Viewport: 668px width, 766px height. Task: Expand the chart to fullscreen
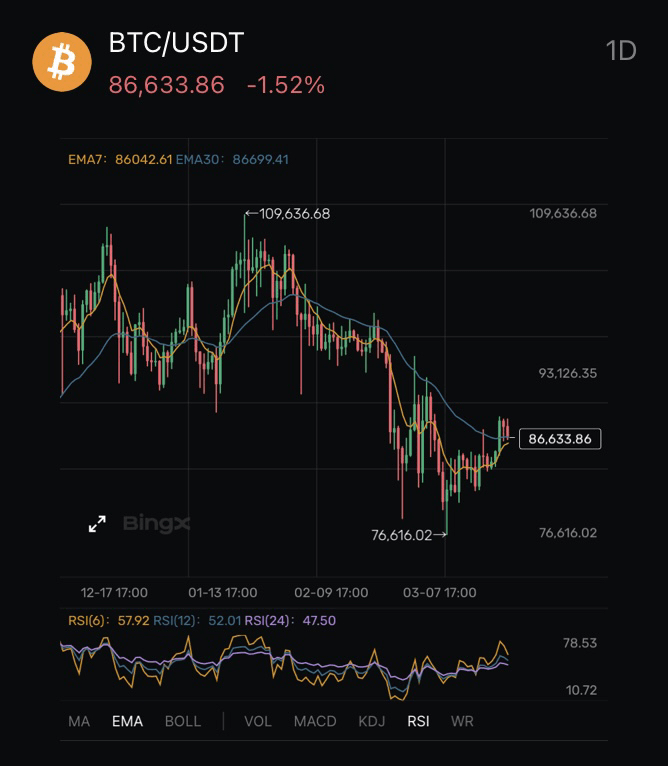pyautogui.click(x=97, y=523)
